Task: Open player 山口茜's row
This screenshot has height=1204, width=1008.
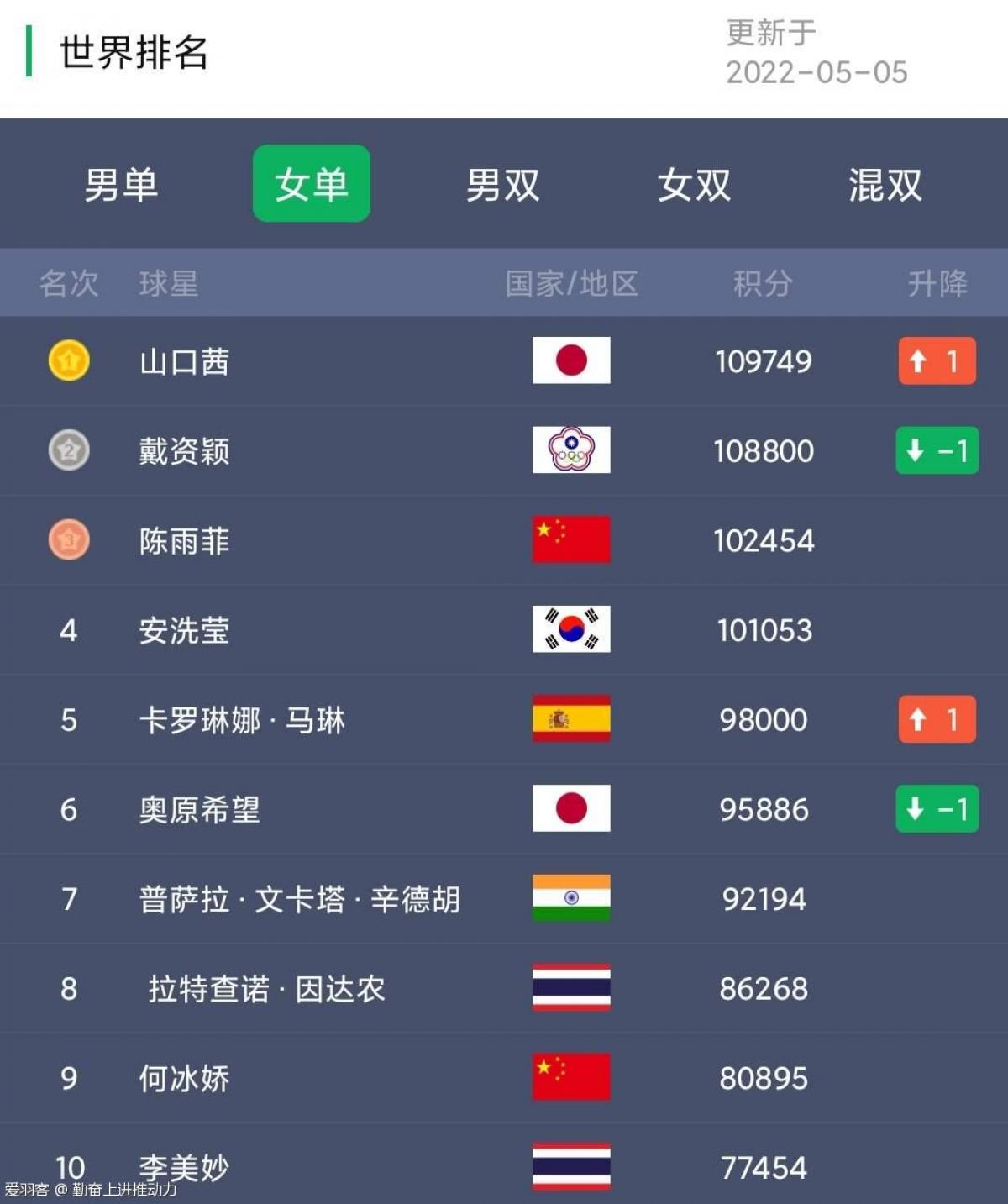Action: (185, 362)
